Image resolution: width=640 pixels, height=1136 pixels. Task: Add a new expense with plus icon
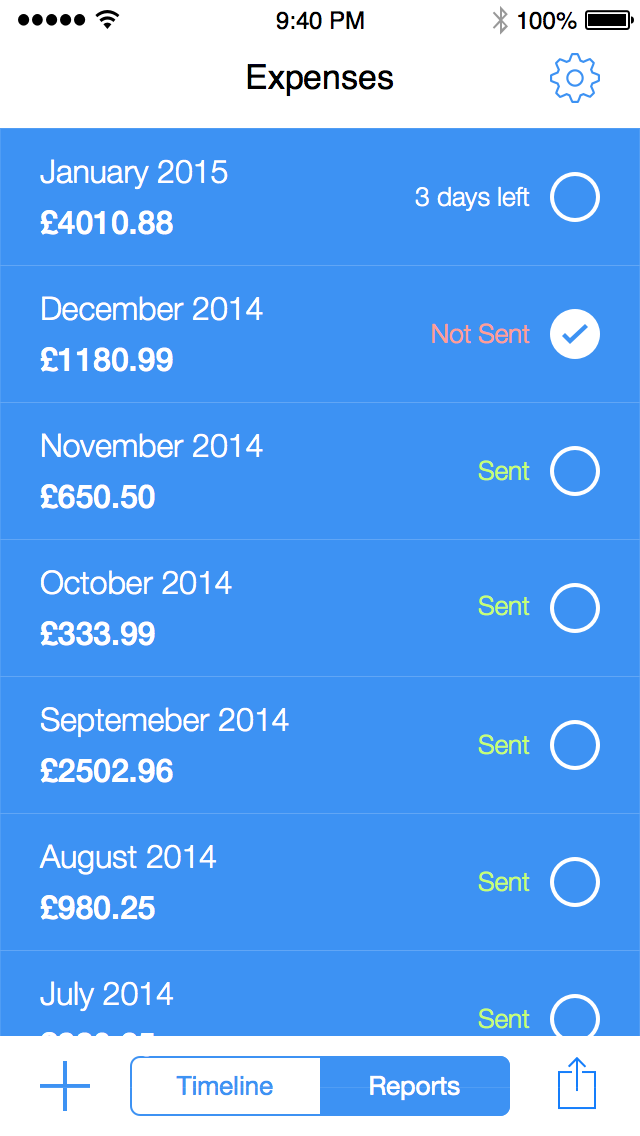pos(65,1085)
